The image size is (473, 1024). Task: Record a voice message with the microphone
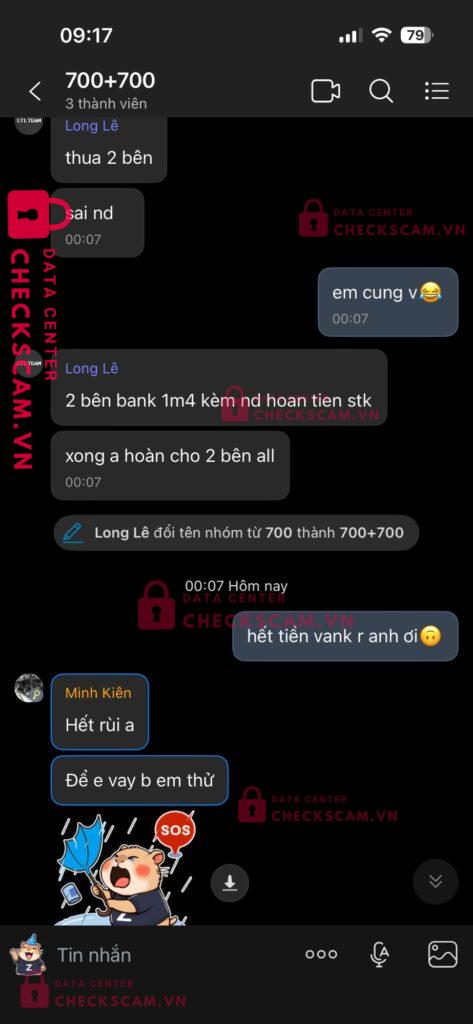(x=380, y=955)
